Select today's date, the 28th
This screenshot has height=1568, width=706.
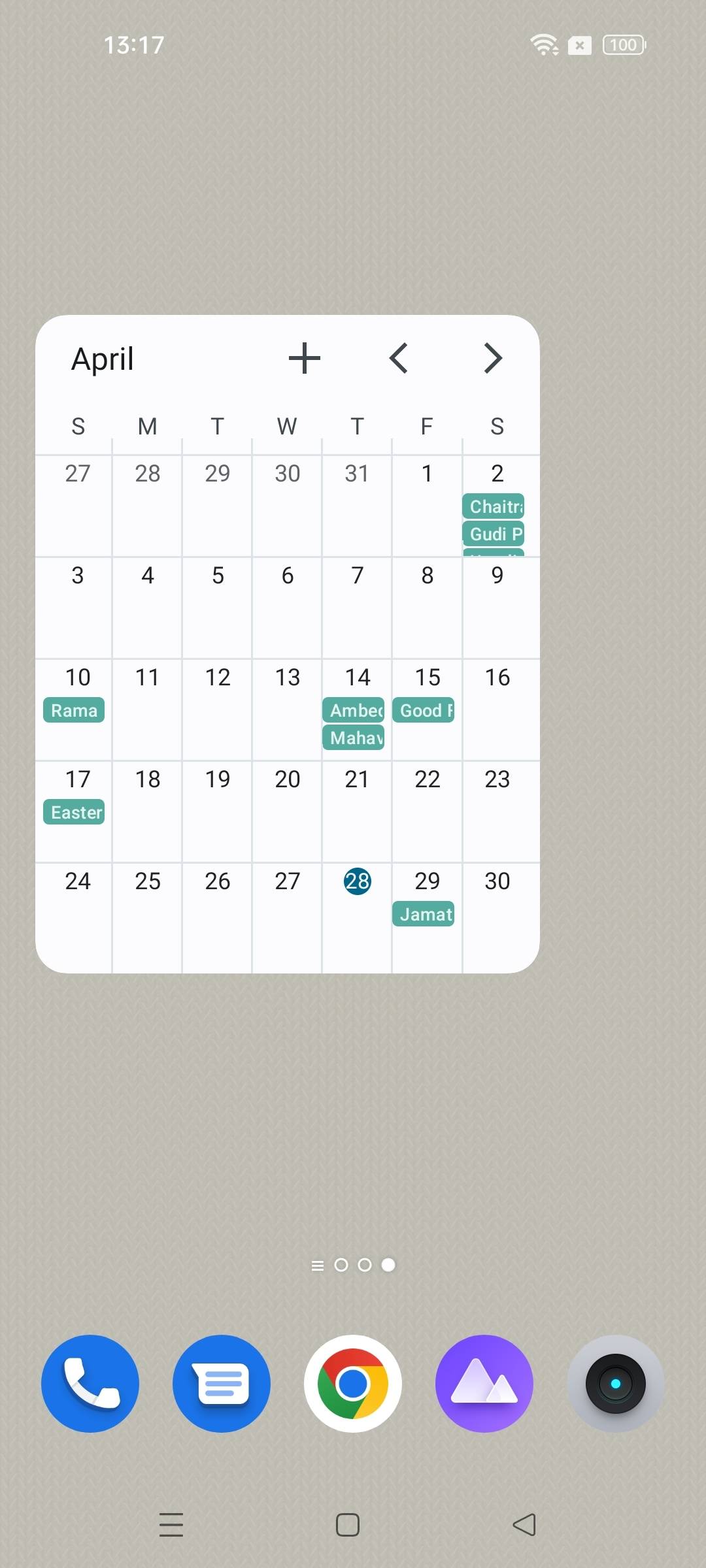click(x=357, y=881)
